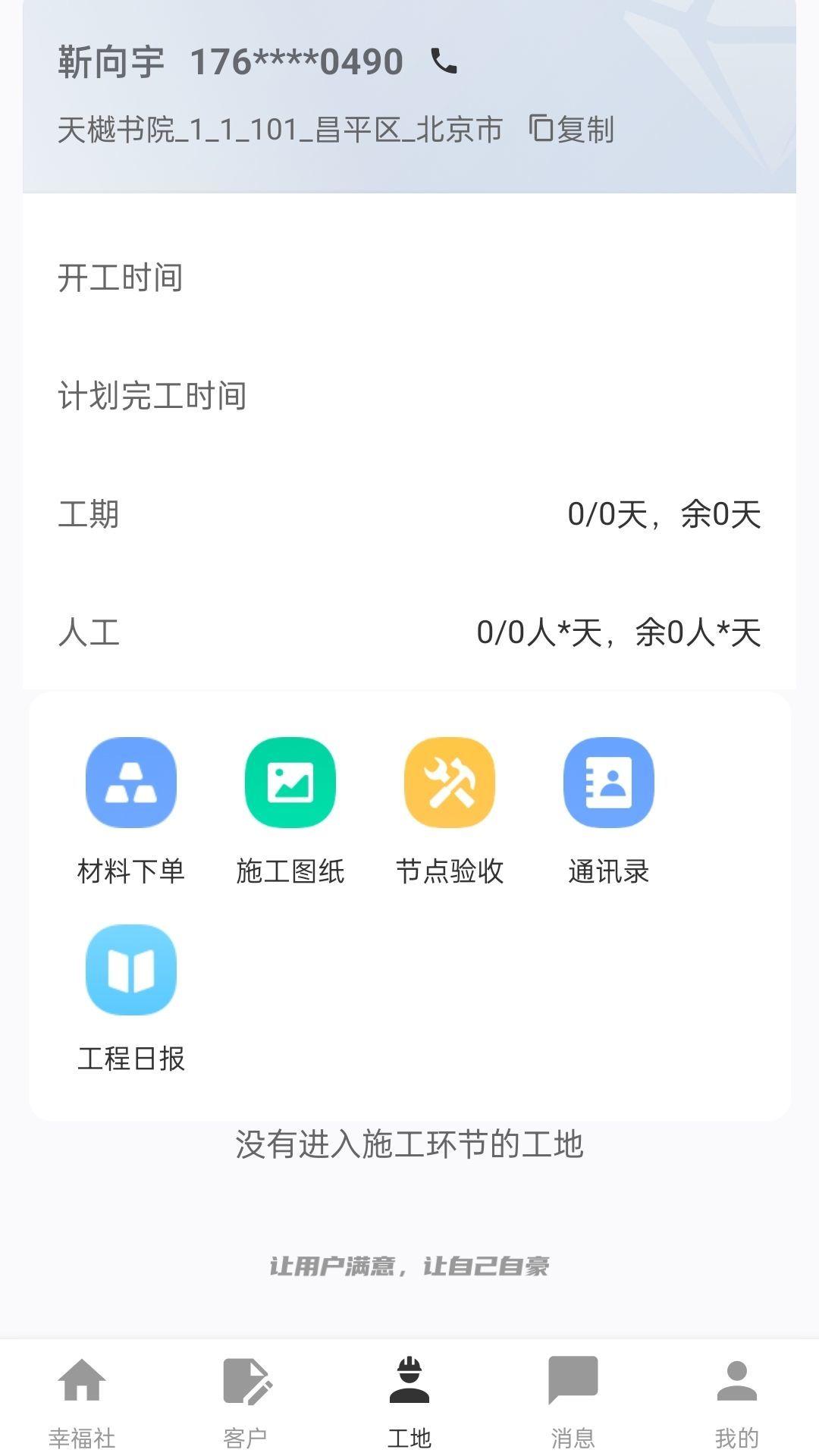Open 节点验收 node acceptance
Image resolution: width=819 pixels, height=1456 pixels.
coord(450,783)
